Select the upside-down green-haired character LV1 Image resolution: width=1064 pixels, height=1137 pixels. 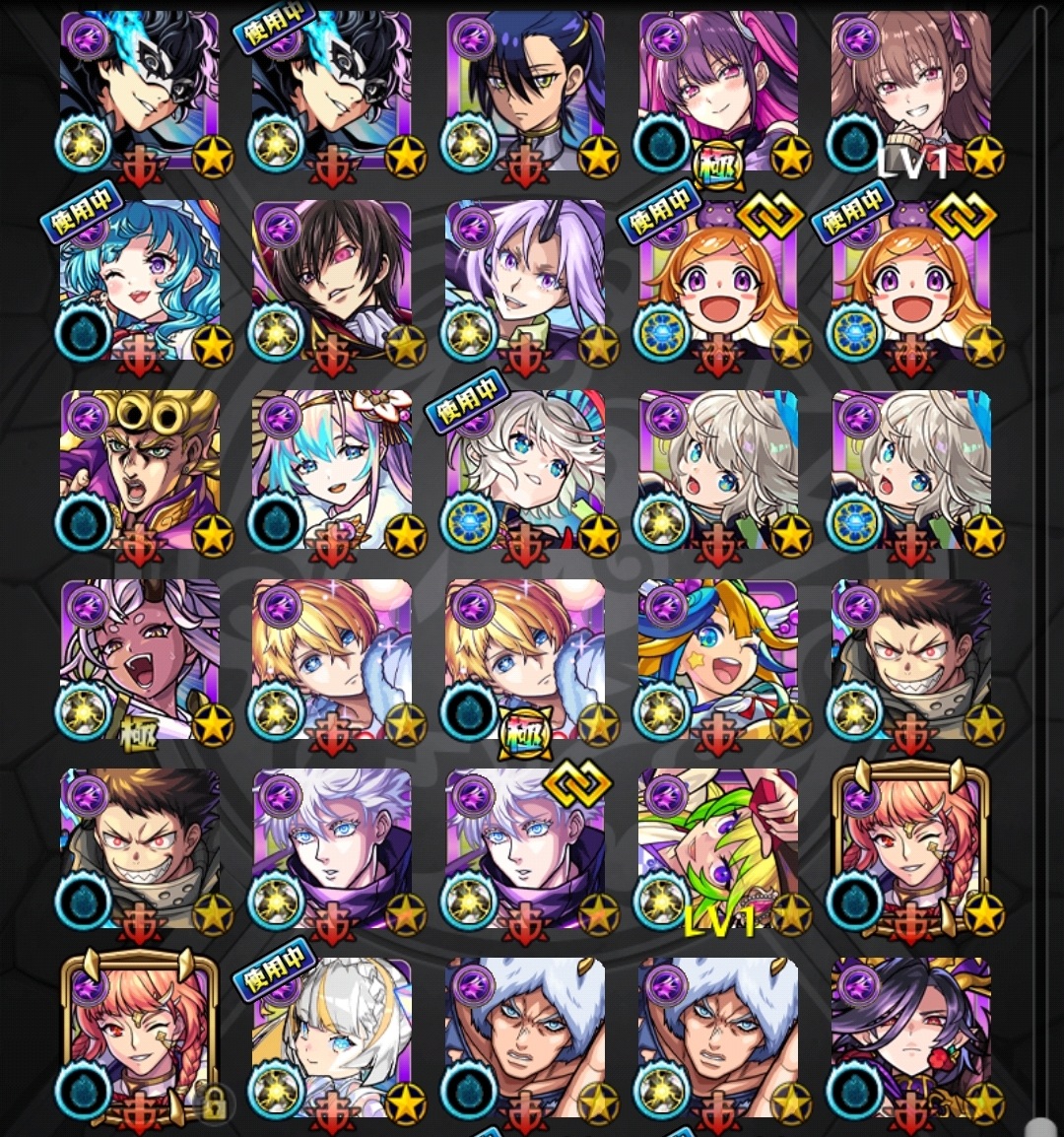pyautogui.click(x=718, y=851)
